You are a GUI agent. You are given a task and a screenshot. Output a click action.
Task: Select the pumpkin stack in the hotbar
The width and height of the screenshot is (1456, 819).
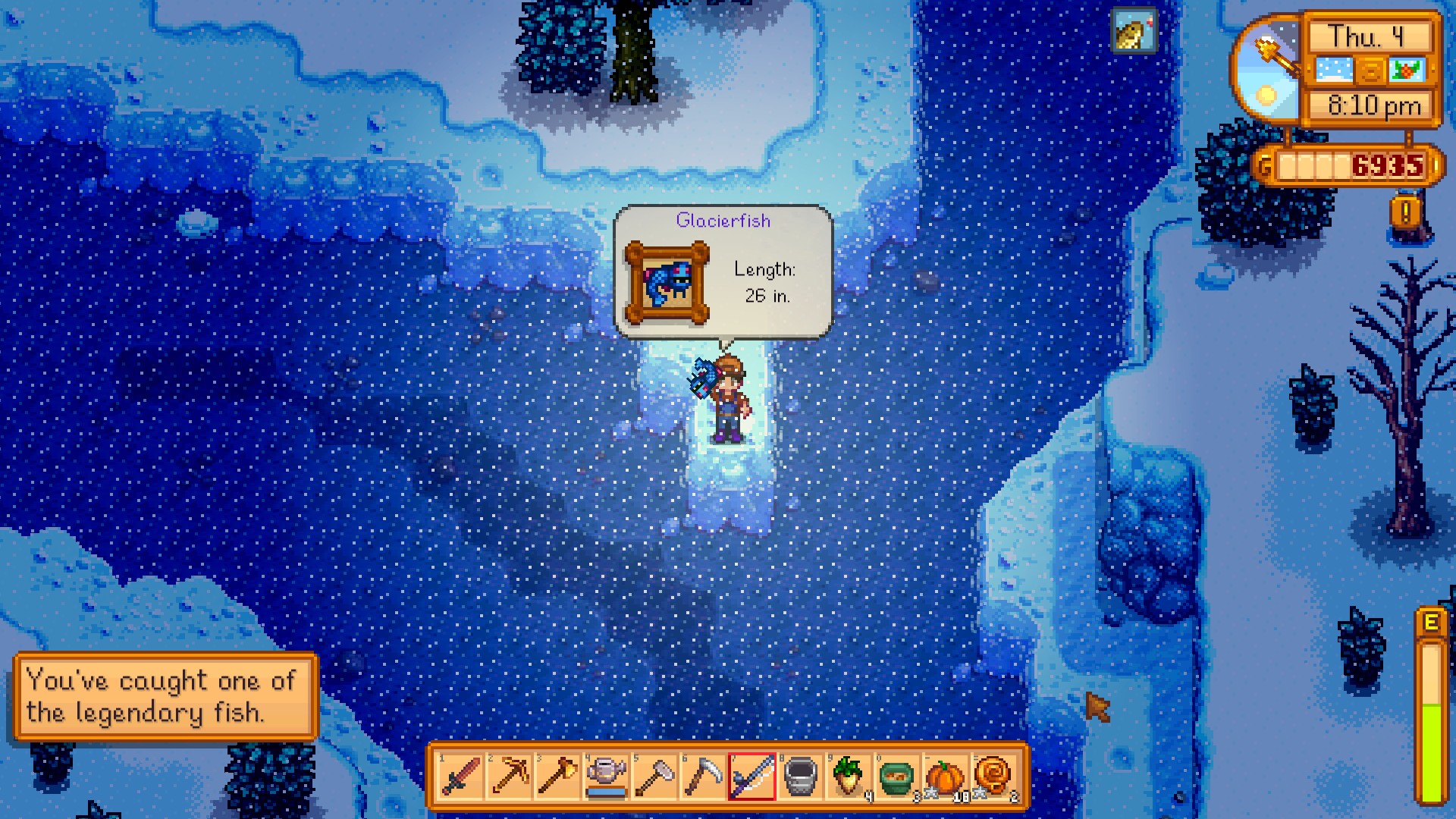pos(946,777)
